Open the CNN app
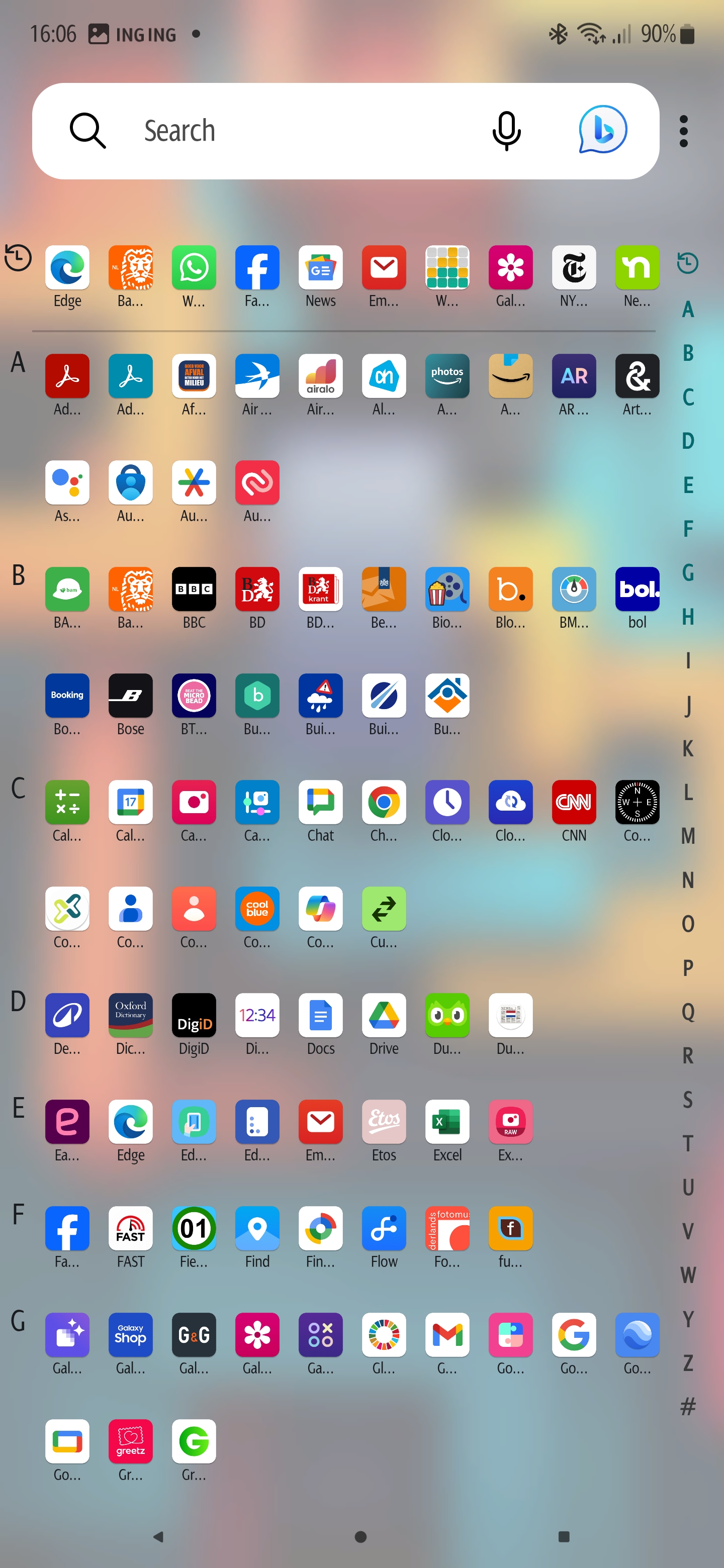 (x=574, y=802)
